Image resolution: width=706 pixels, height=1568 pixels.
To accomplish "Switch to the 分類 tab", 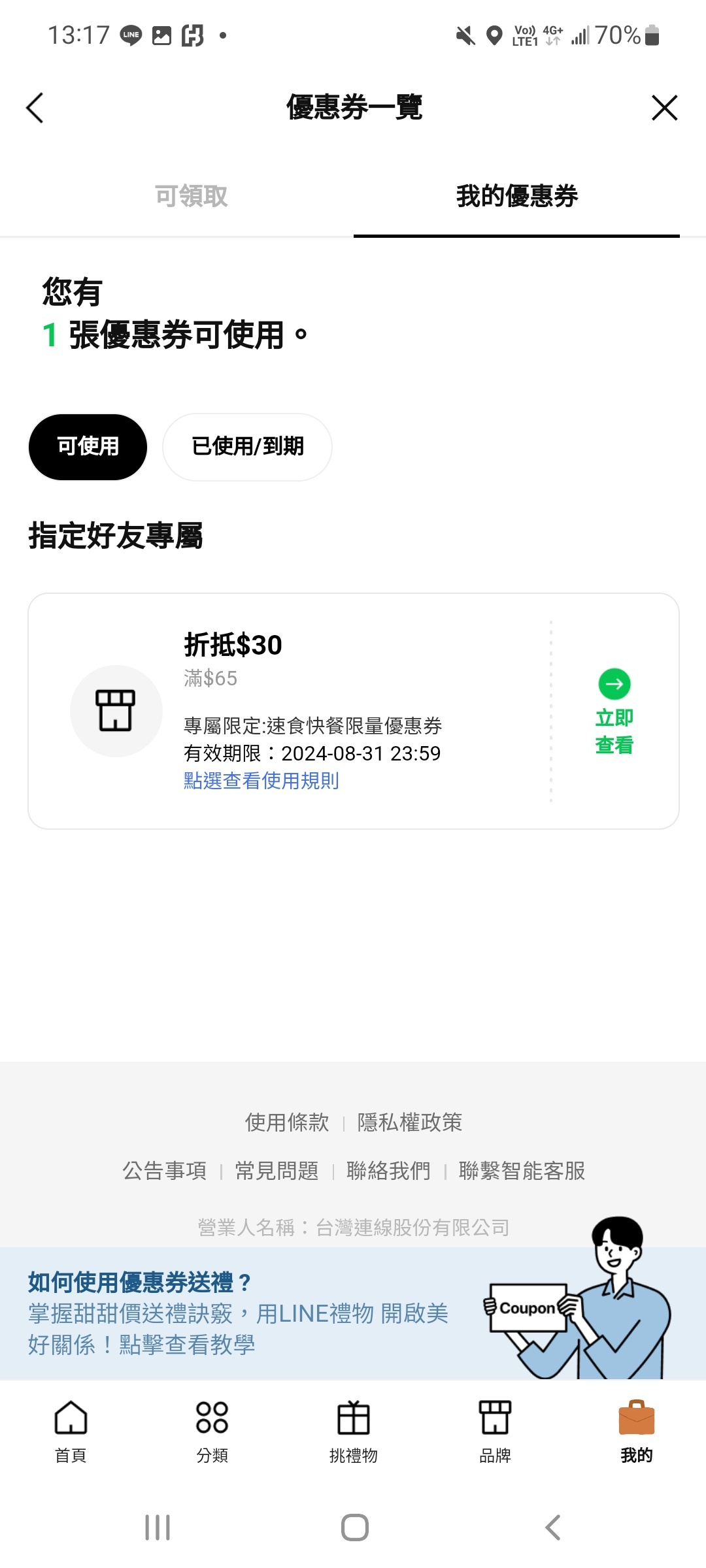I will click(212, 1431).
